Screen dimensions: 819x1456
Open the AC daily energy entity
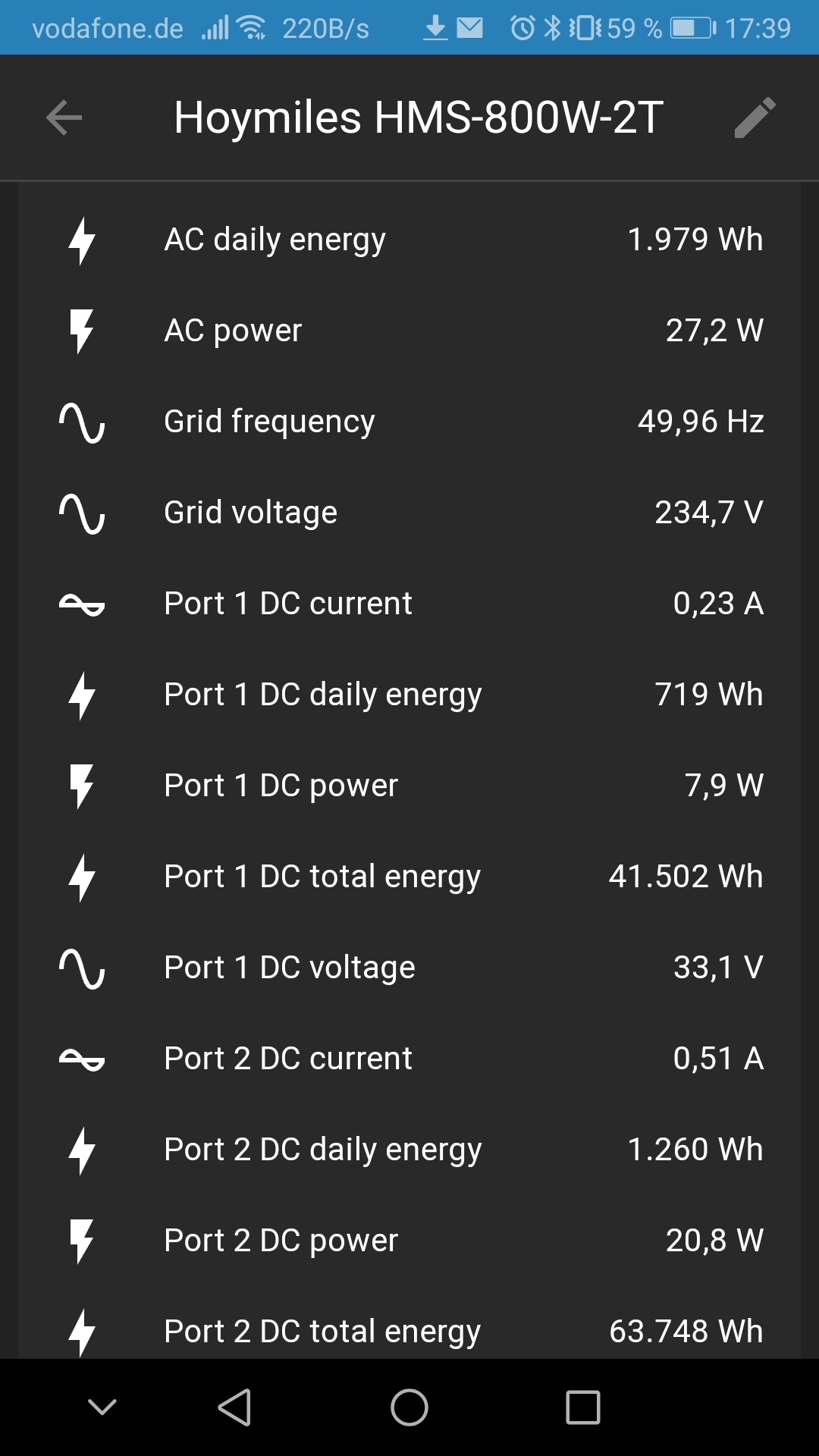point(409,240)
